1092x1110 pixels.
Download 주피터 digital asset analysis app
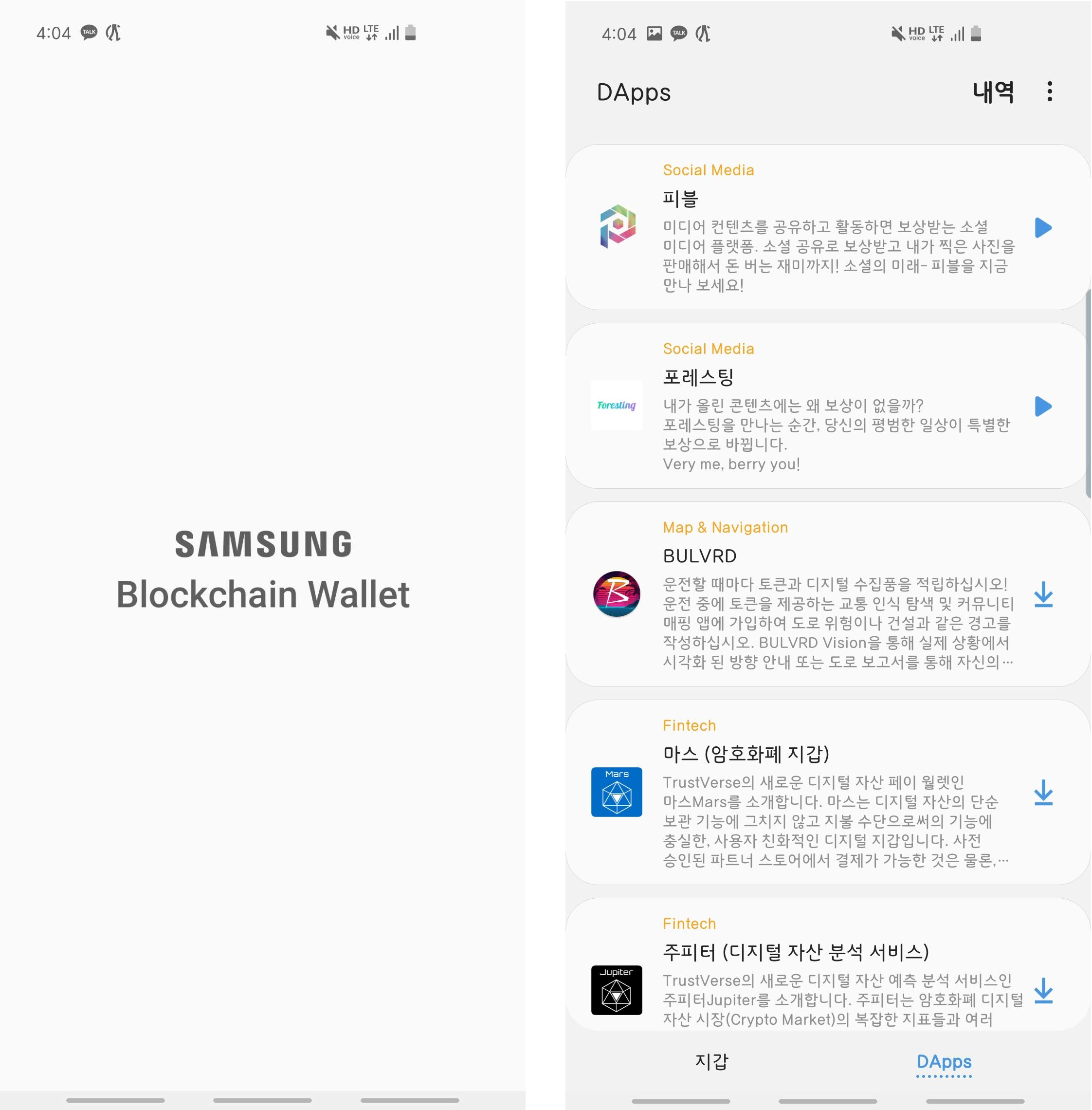coord(1043,991)
